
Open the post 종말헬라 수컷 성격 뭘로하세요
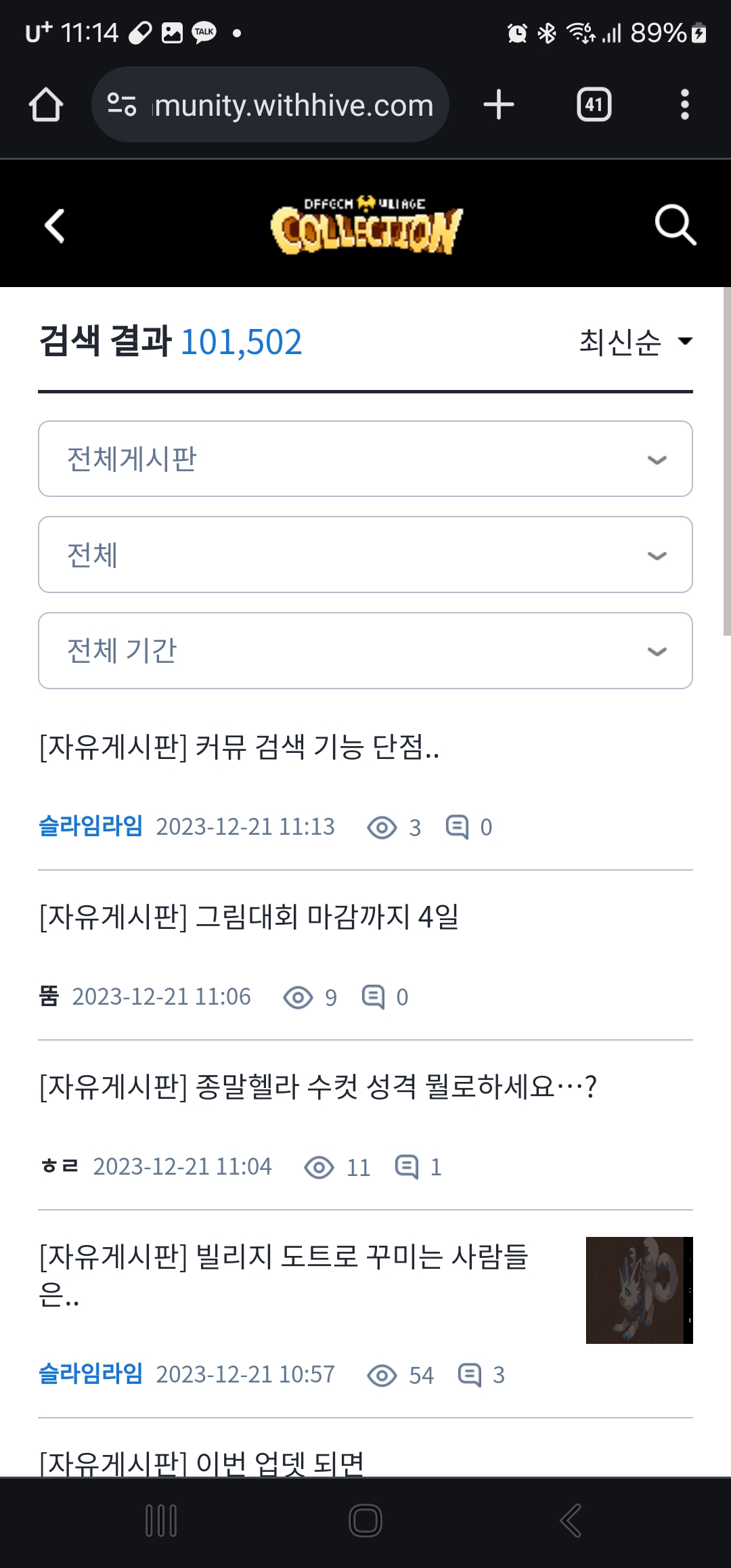(x=318, y=1087)
